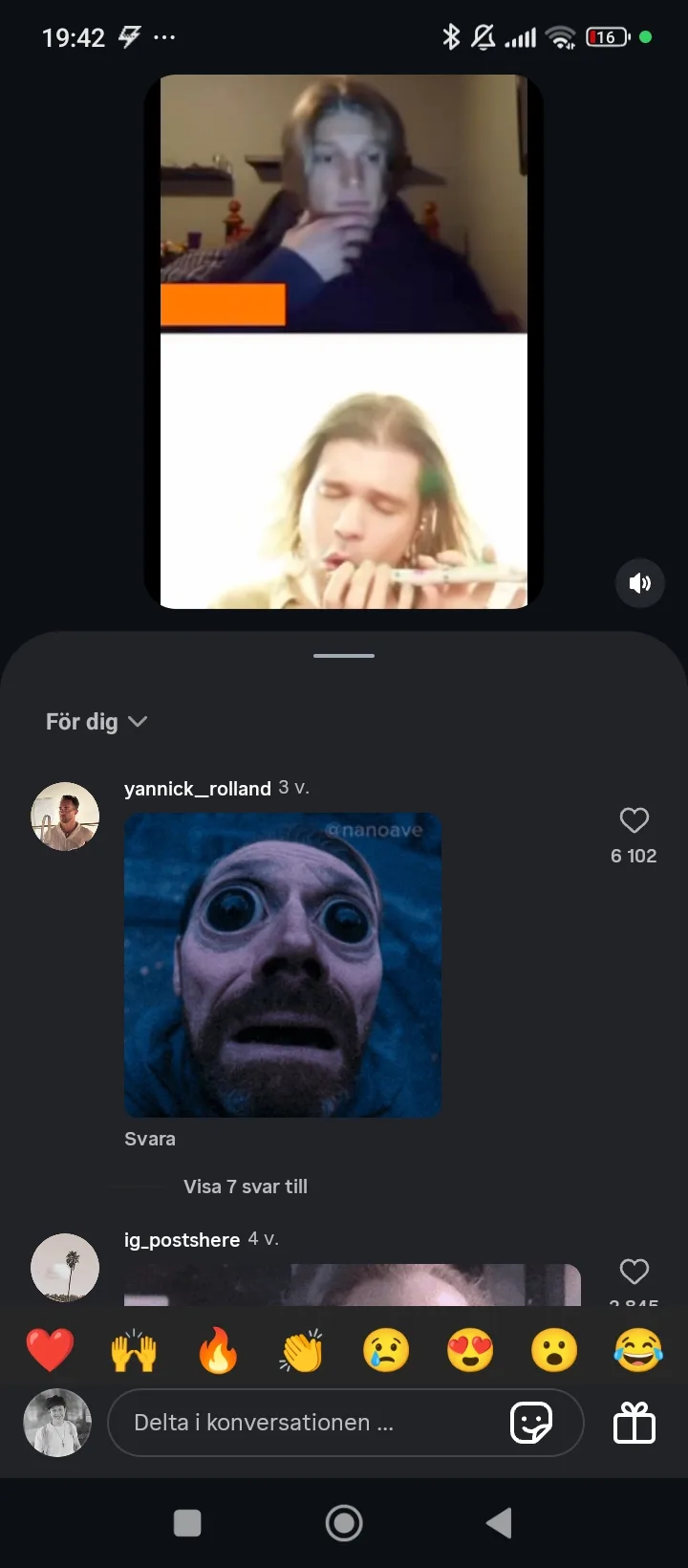Reply to yannick_rolland via Svara
Screen dimensions: 688x1568
(150, 1139)
